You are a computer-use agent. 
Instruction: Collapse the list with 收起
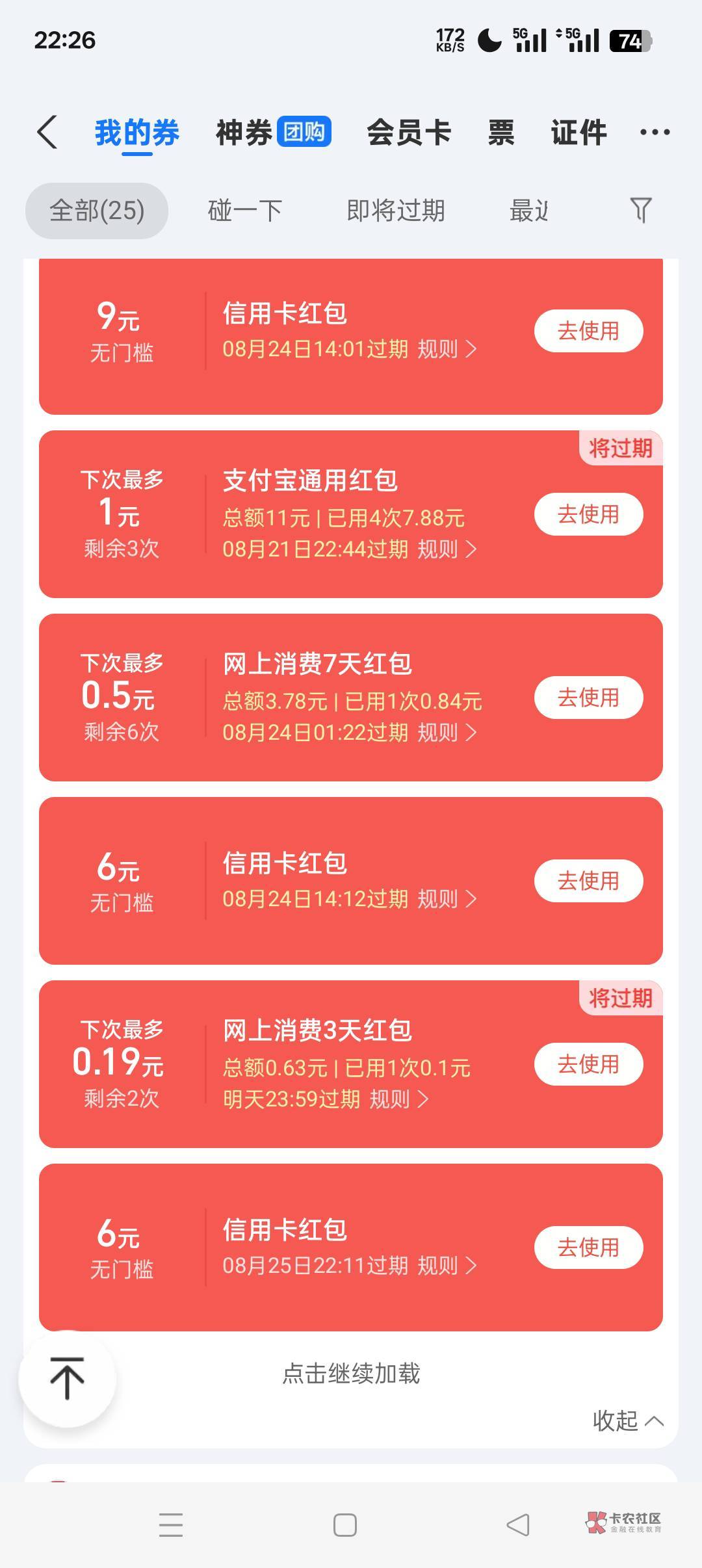[628, 1421]
